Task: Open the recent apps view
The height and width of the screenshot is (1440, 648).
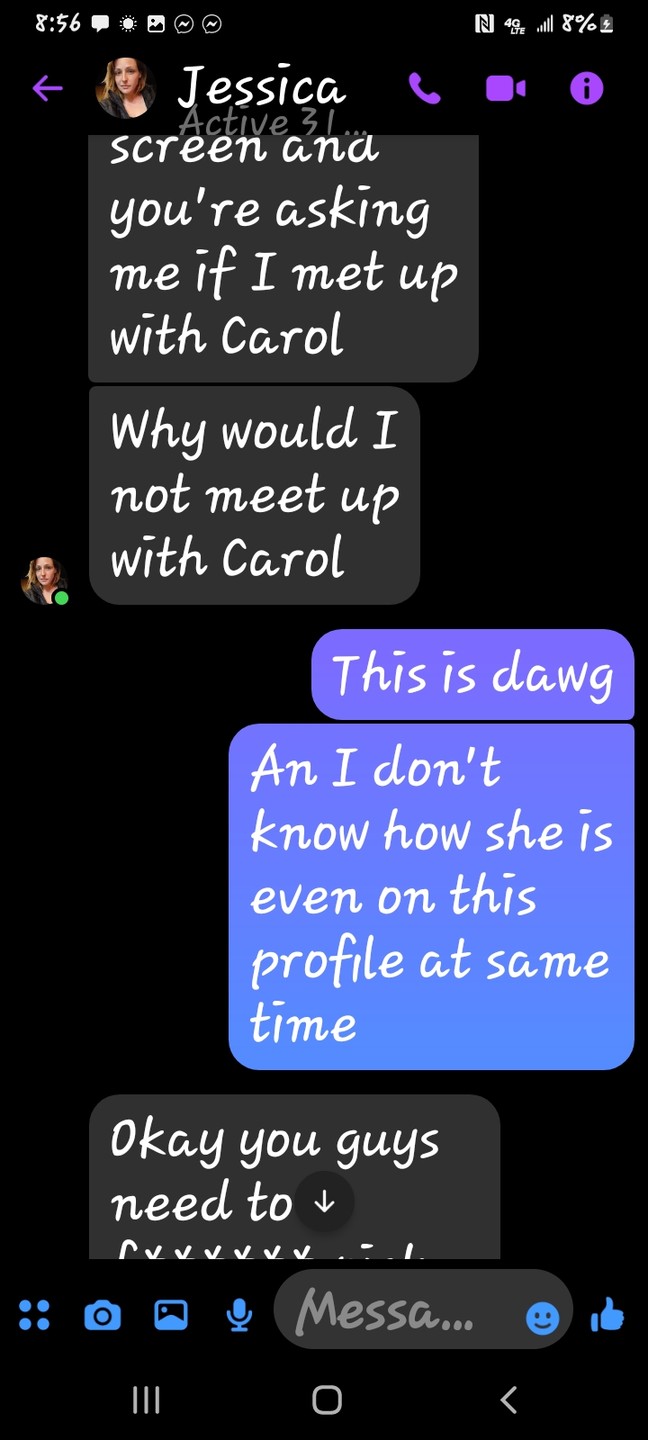Action: [146, 1399]
